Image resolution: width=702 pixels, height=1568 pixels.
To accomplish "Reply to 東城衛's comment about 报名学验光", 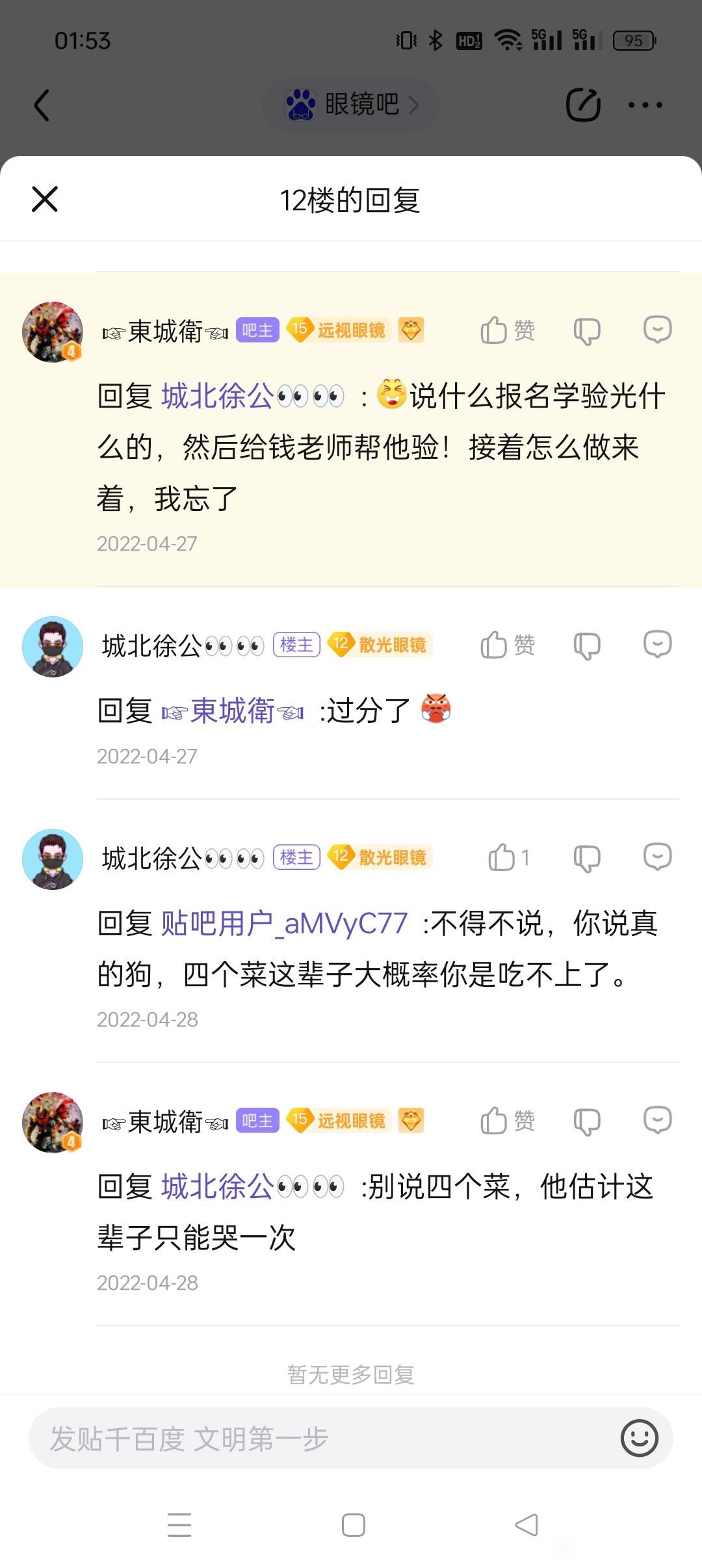I will coord(657,330).
